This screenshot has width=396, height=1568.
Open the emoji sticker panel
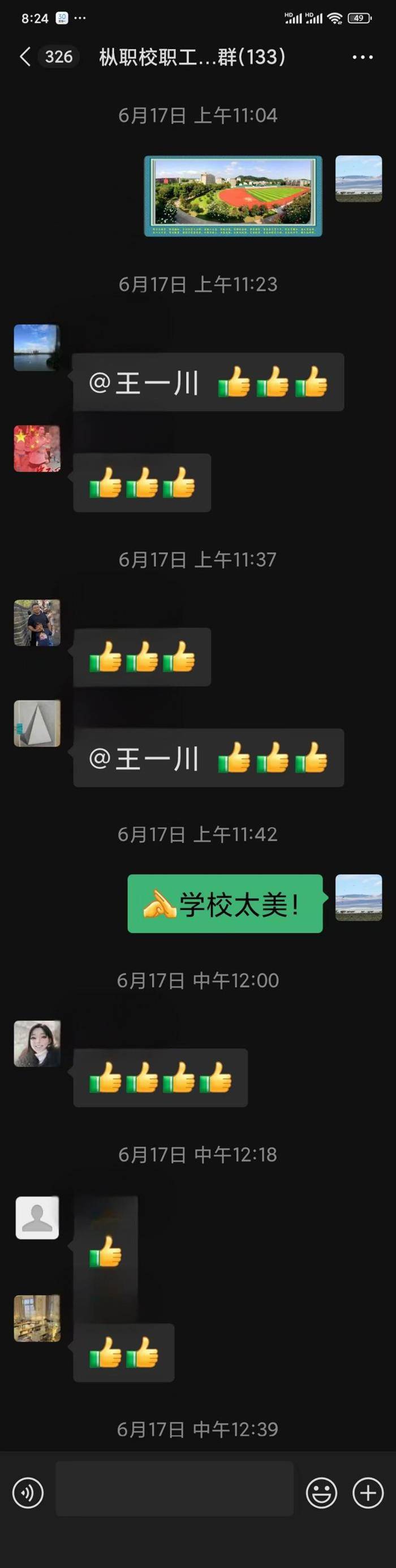(321, 1492)
